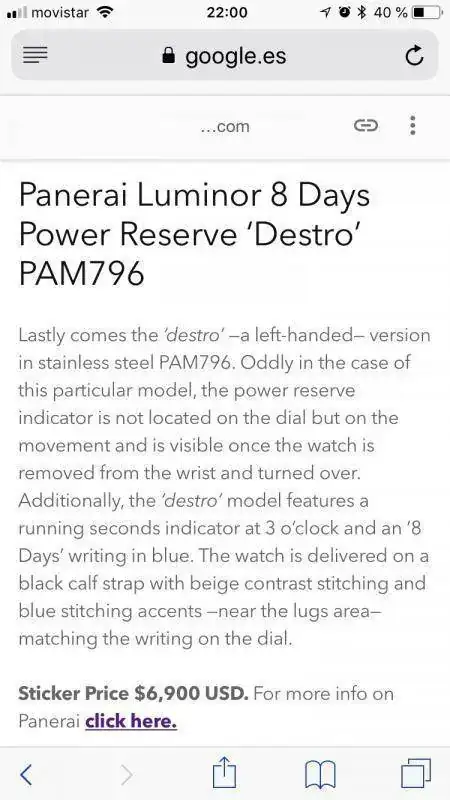
Task: Follow the 'click here.' Panerai link
Action: [131, 721]
